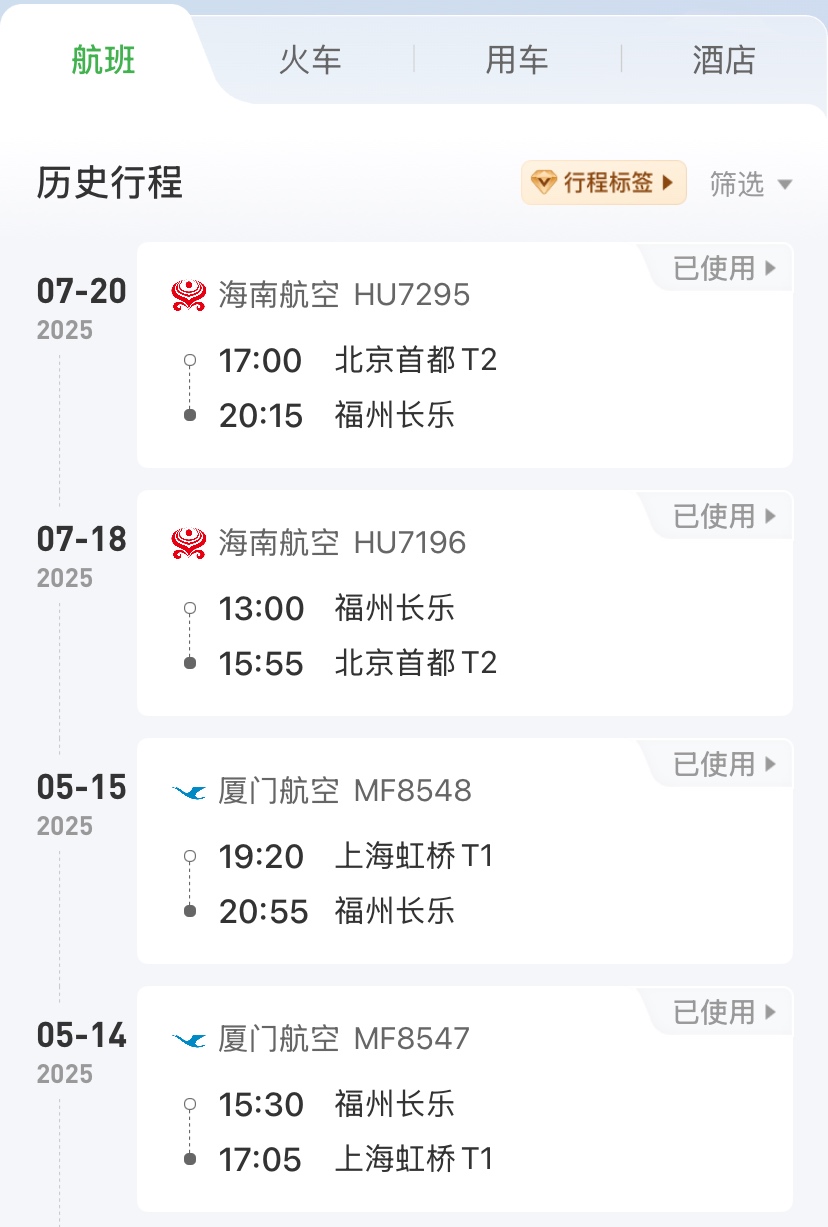828x1227 pixels.
Task: Switch to the 用车 tab
Action: pos(517,60)
